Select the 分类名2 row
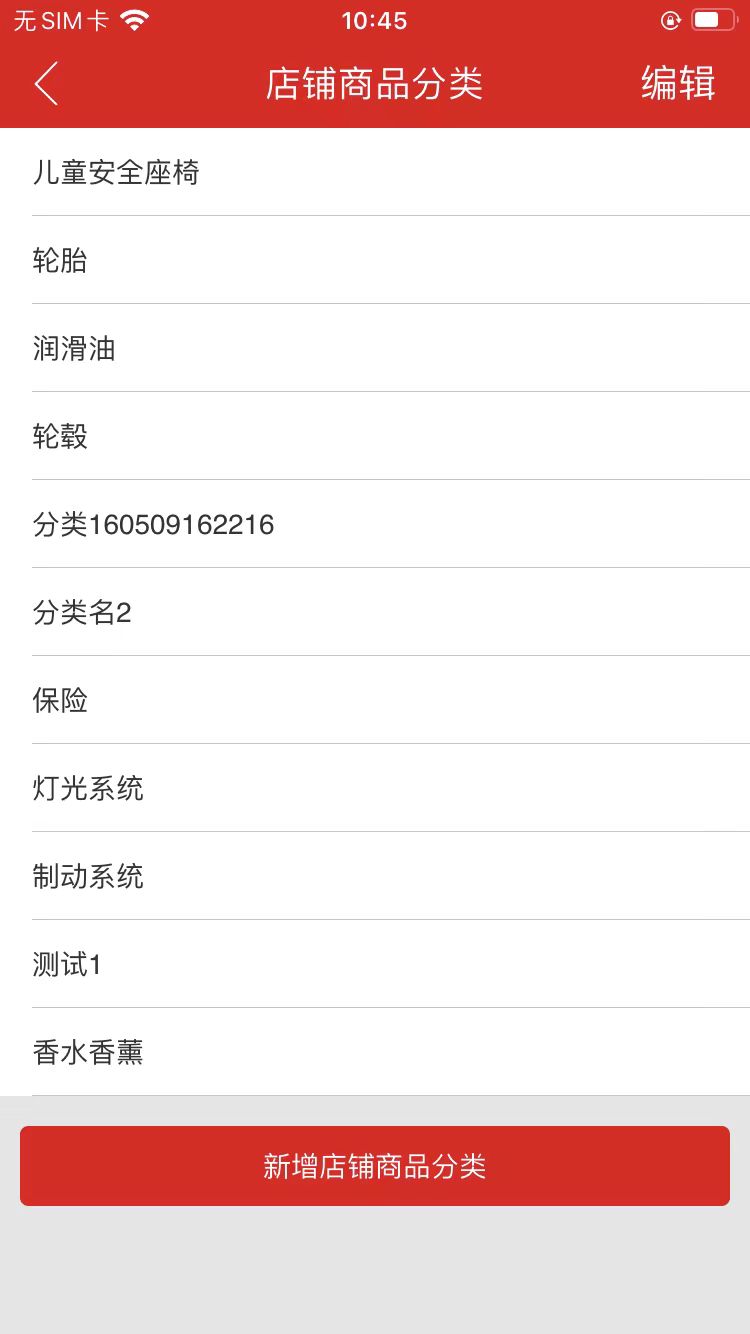The width and height of the screenshot is (750, 1334). tap(82, 612)
